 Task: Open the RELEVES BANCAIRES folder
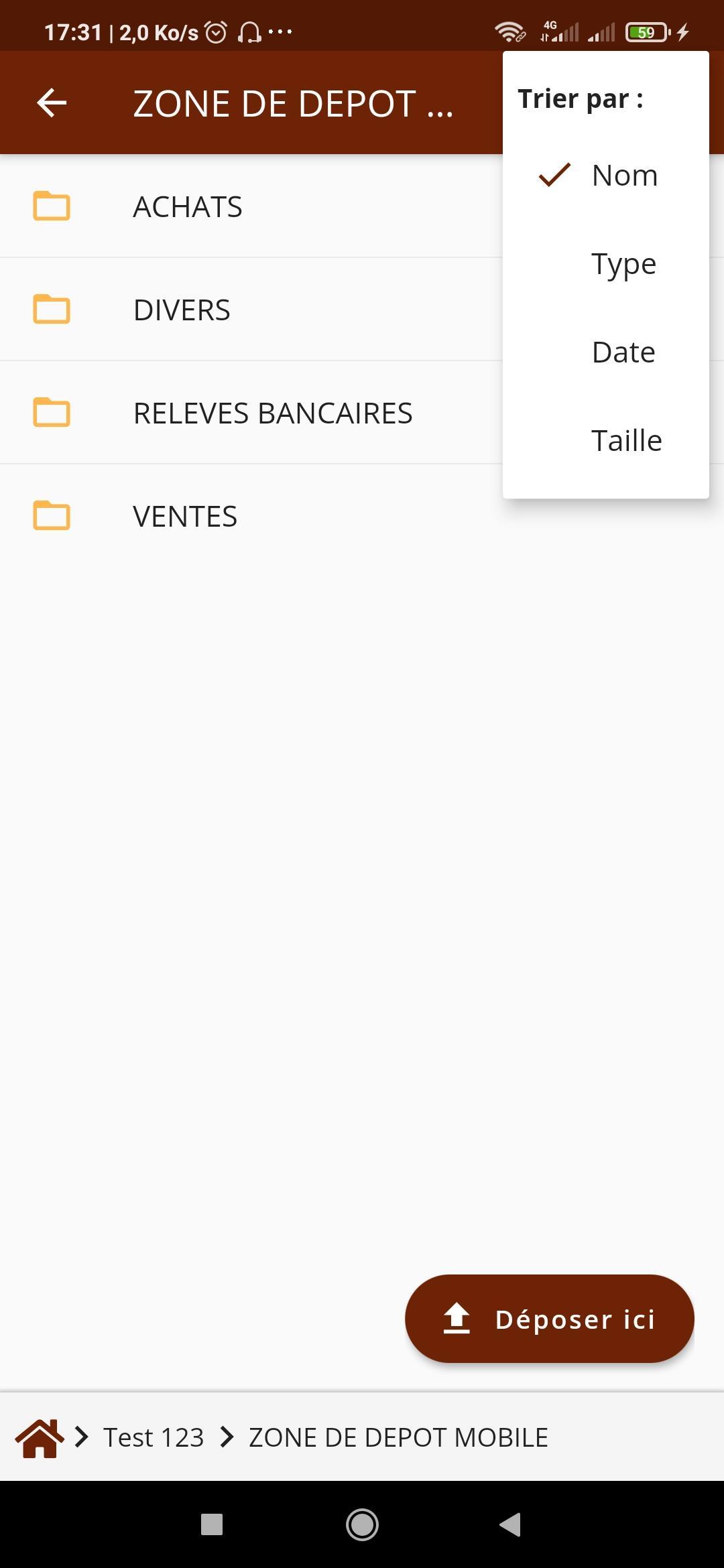click(251, 413)
